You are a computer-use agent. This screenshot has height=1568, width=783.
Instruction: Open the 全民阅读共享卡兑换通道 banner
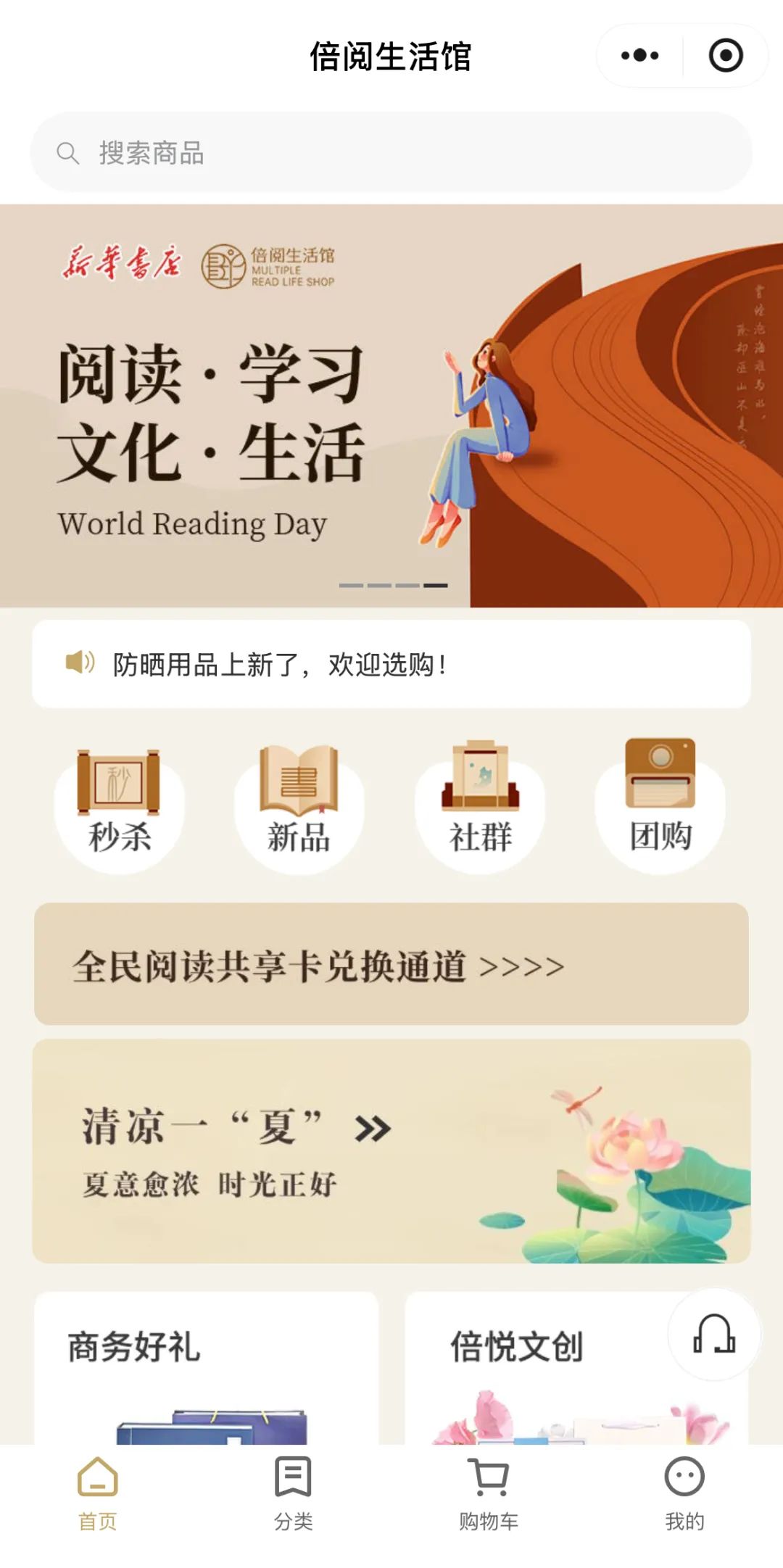pos(391,965)
